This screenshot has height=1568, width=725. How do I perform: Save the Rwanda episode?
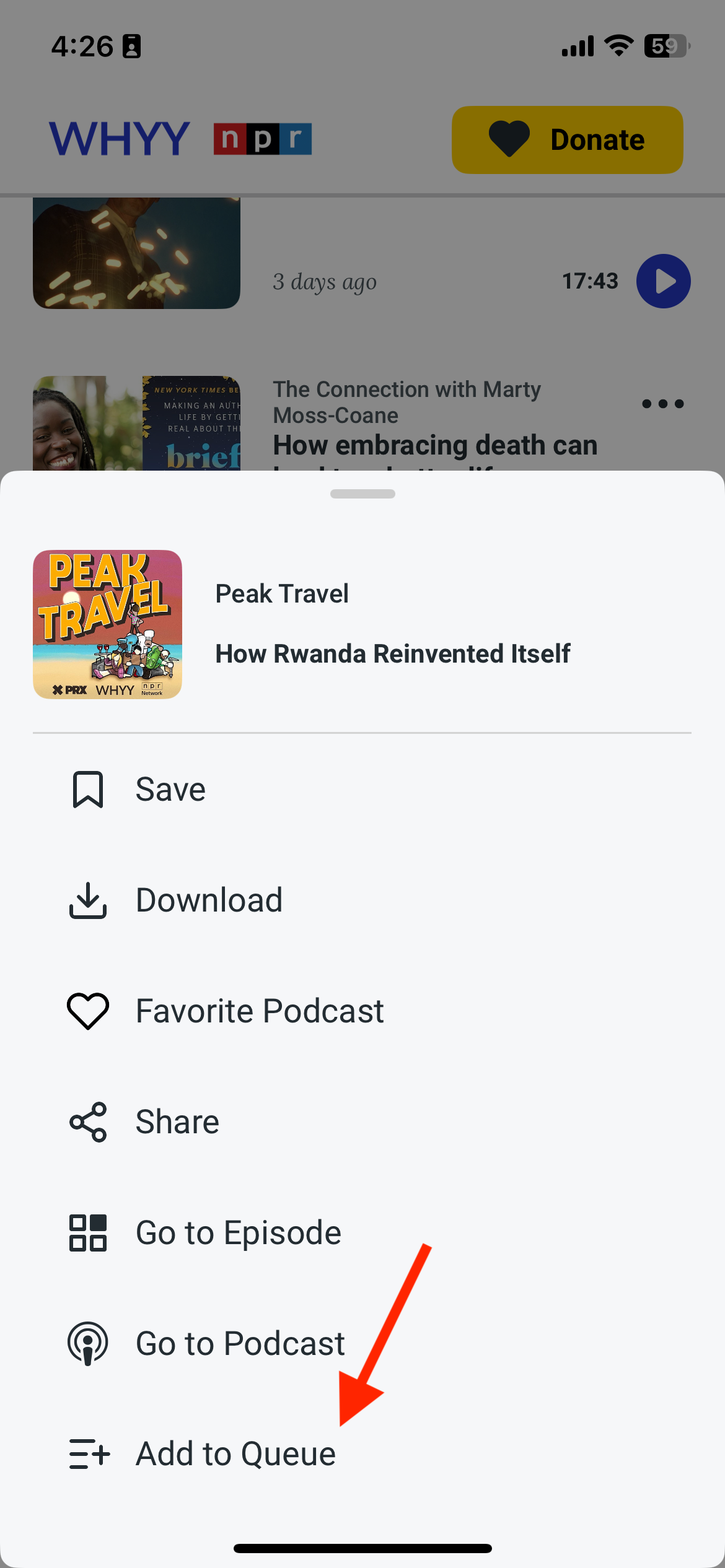pos(170,790)
